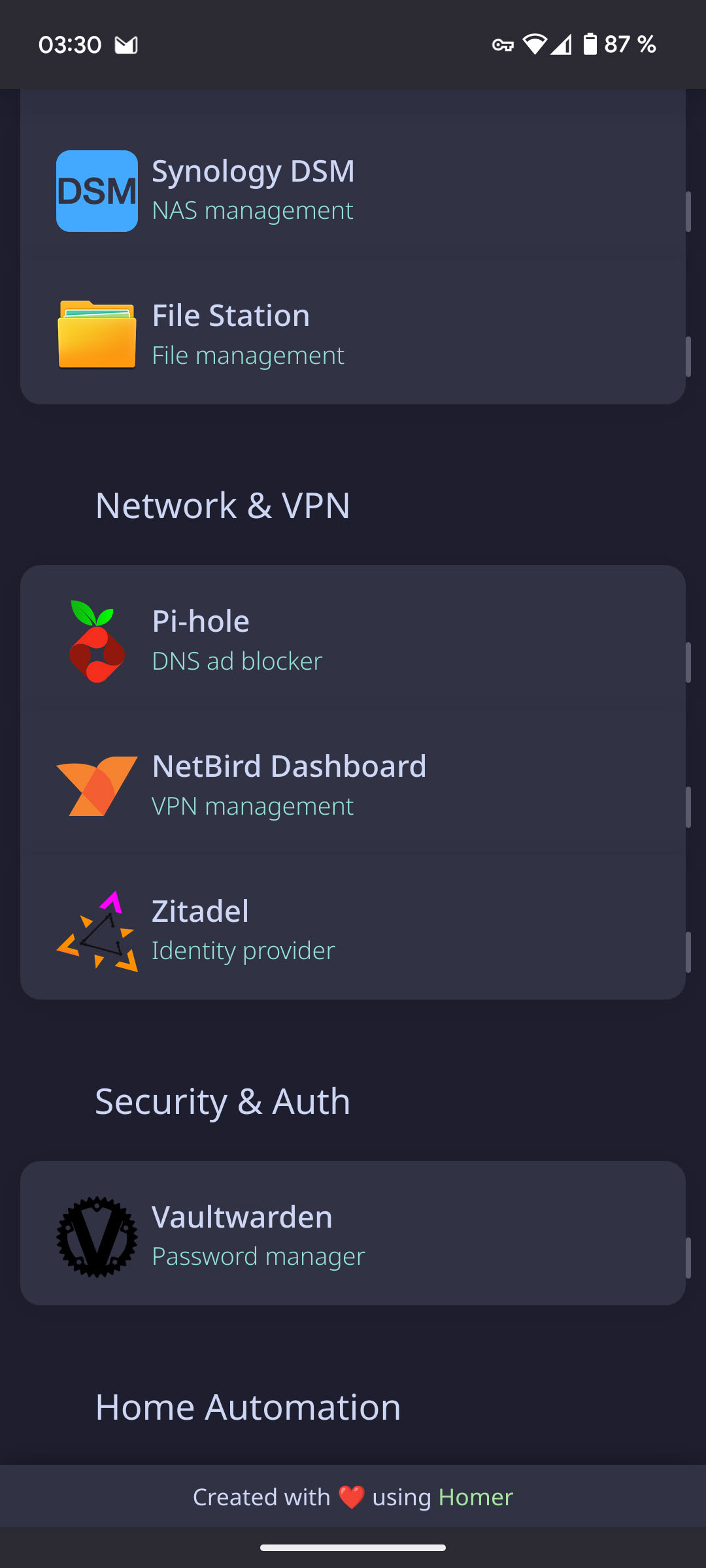706x1568 pixels.
Task: Follow the Homer link in footer
Action: [475, 1497]
